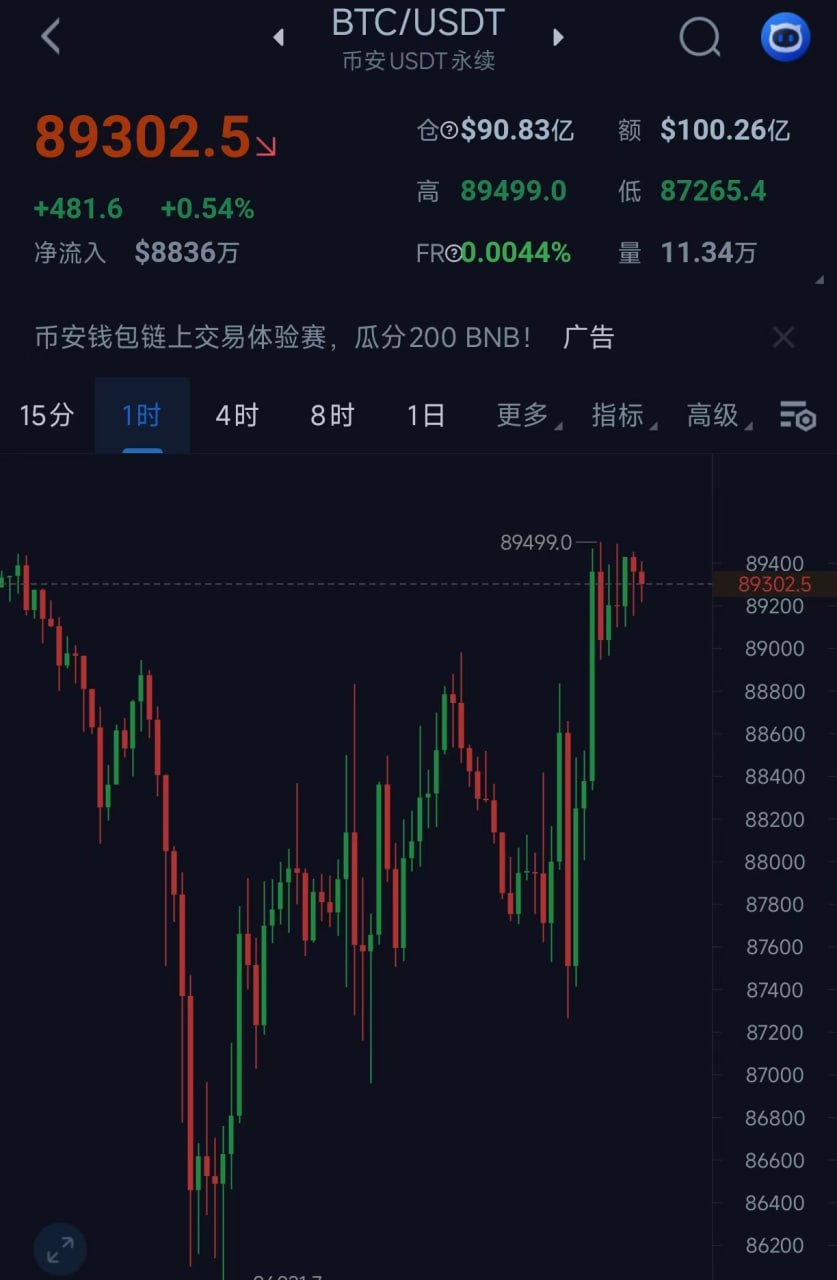
Task: Tap the open interest help icon
Action: (450, 130)
